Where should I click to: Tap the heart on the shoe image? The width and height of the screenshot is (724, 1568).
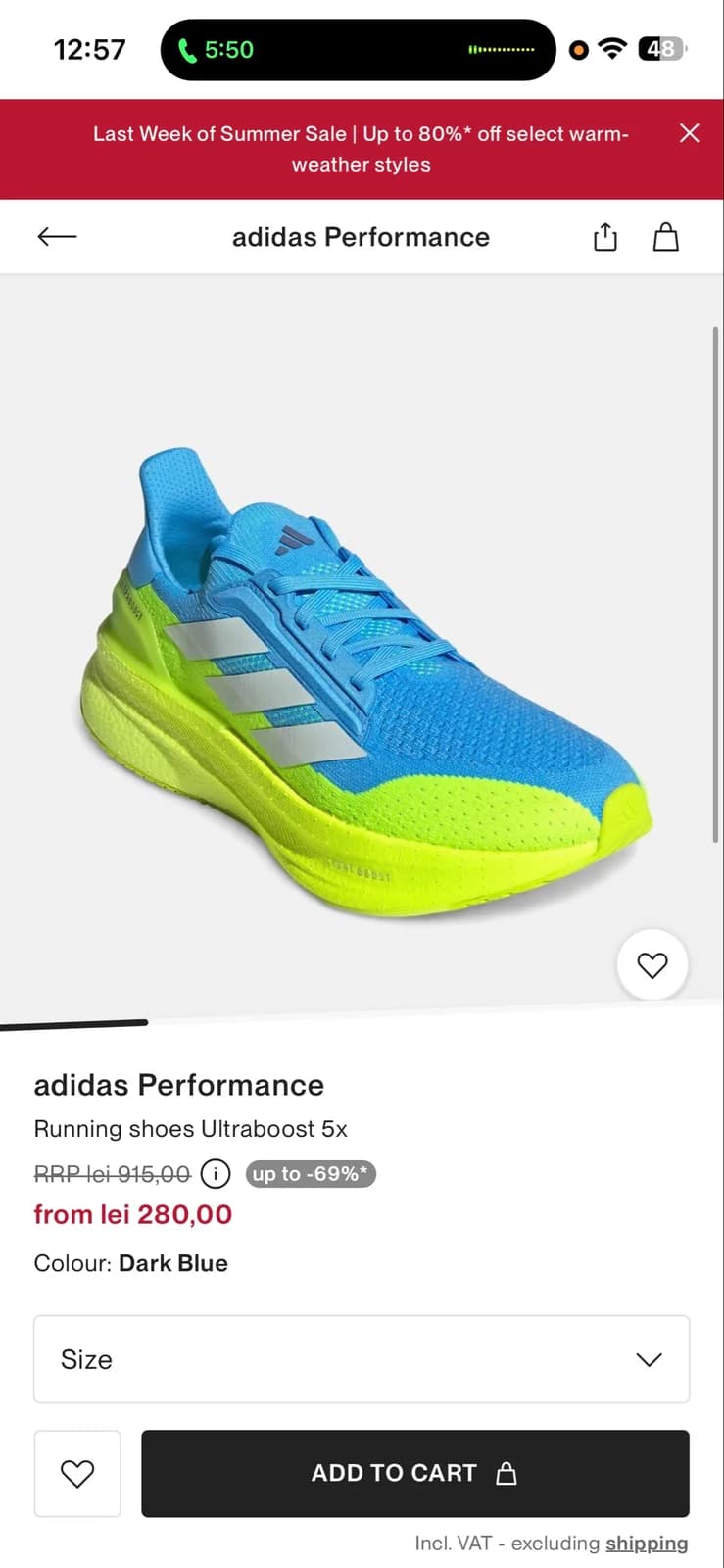pyautogui.click(x=652, y=965)
